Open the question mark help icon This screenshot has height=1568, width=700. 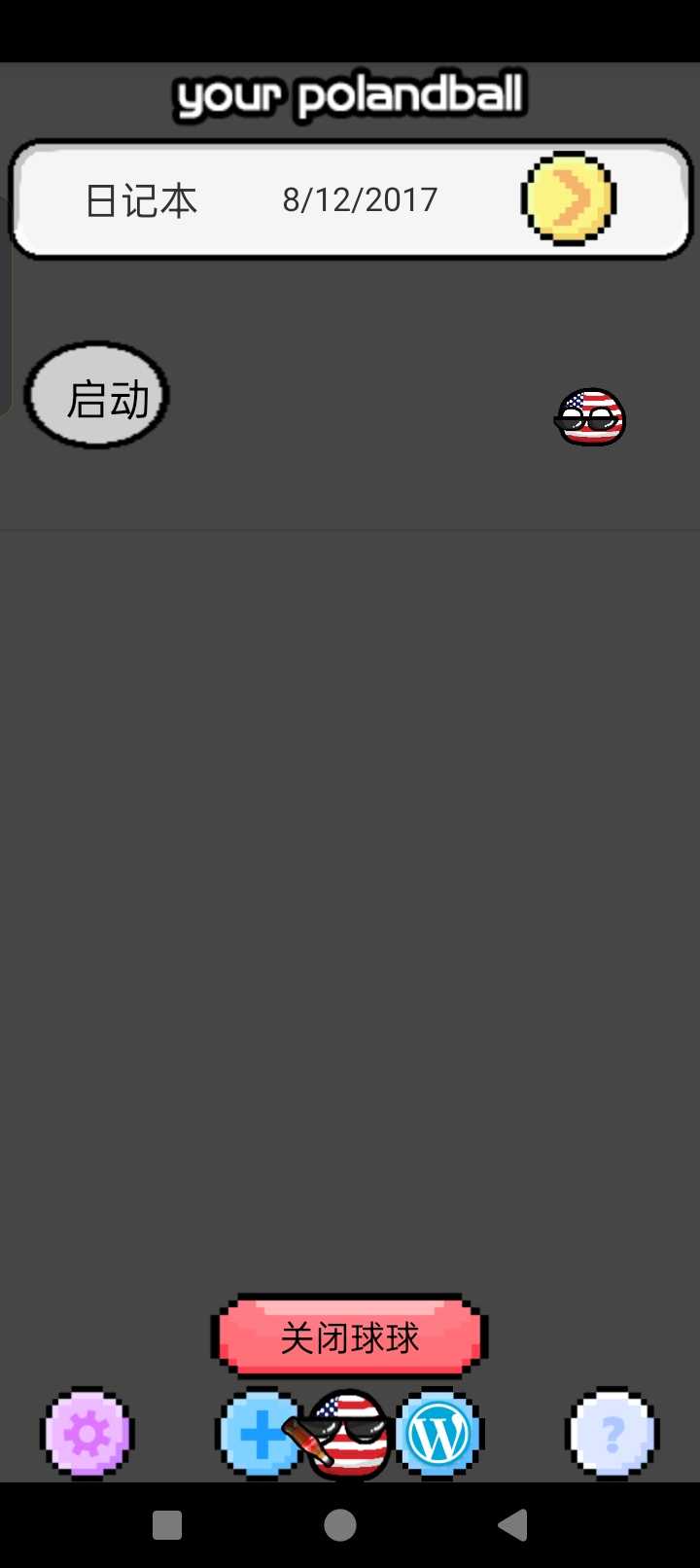click(x=612, y=1434)
